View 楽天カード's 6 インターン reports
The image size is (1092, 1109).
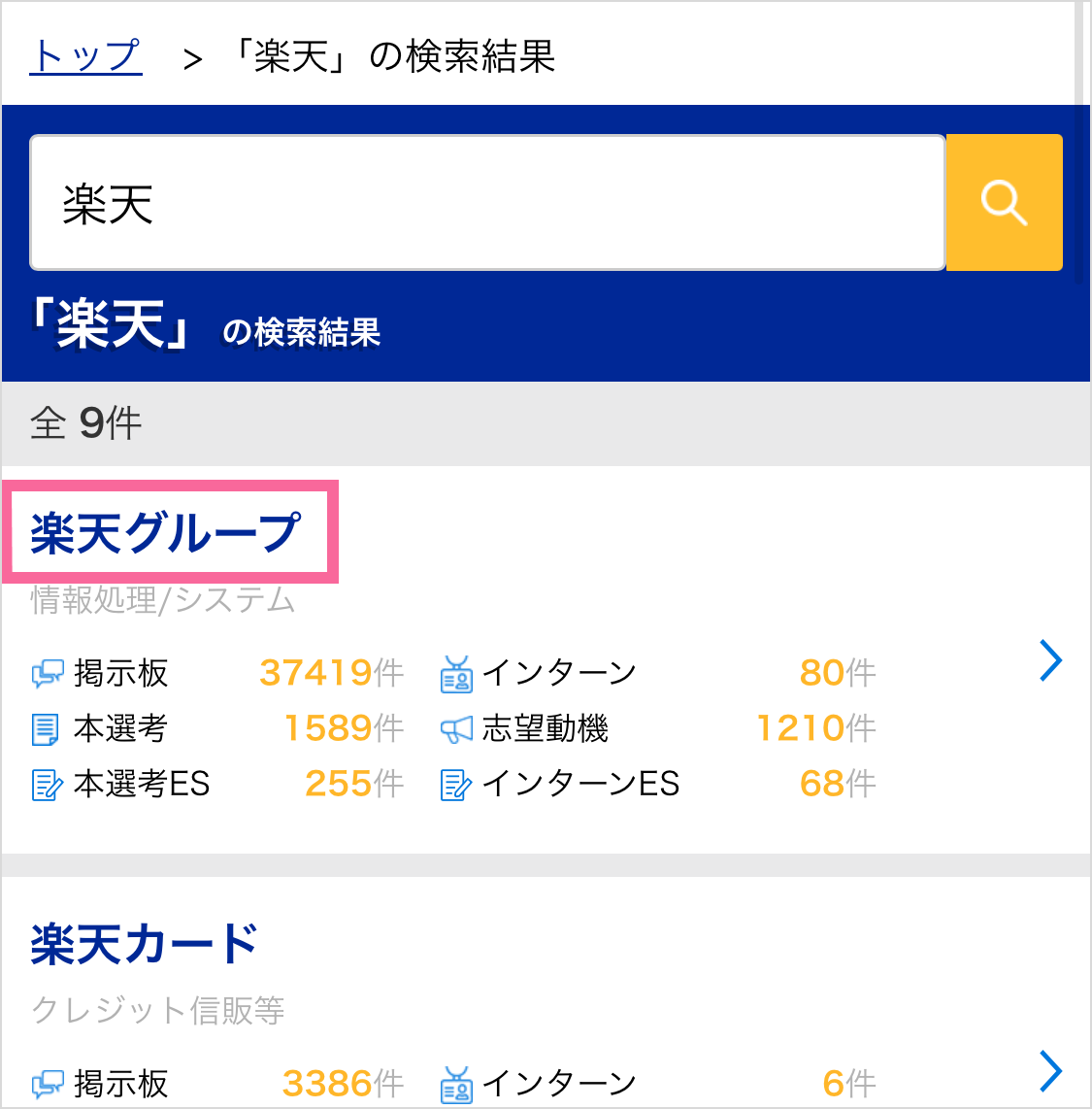click(x=657, y=1083)
